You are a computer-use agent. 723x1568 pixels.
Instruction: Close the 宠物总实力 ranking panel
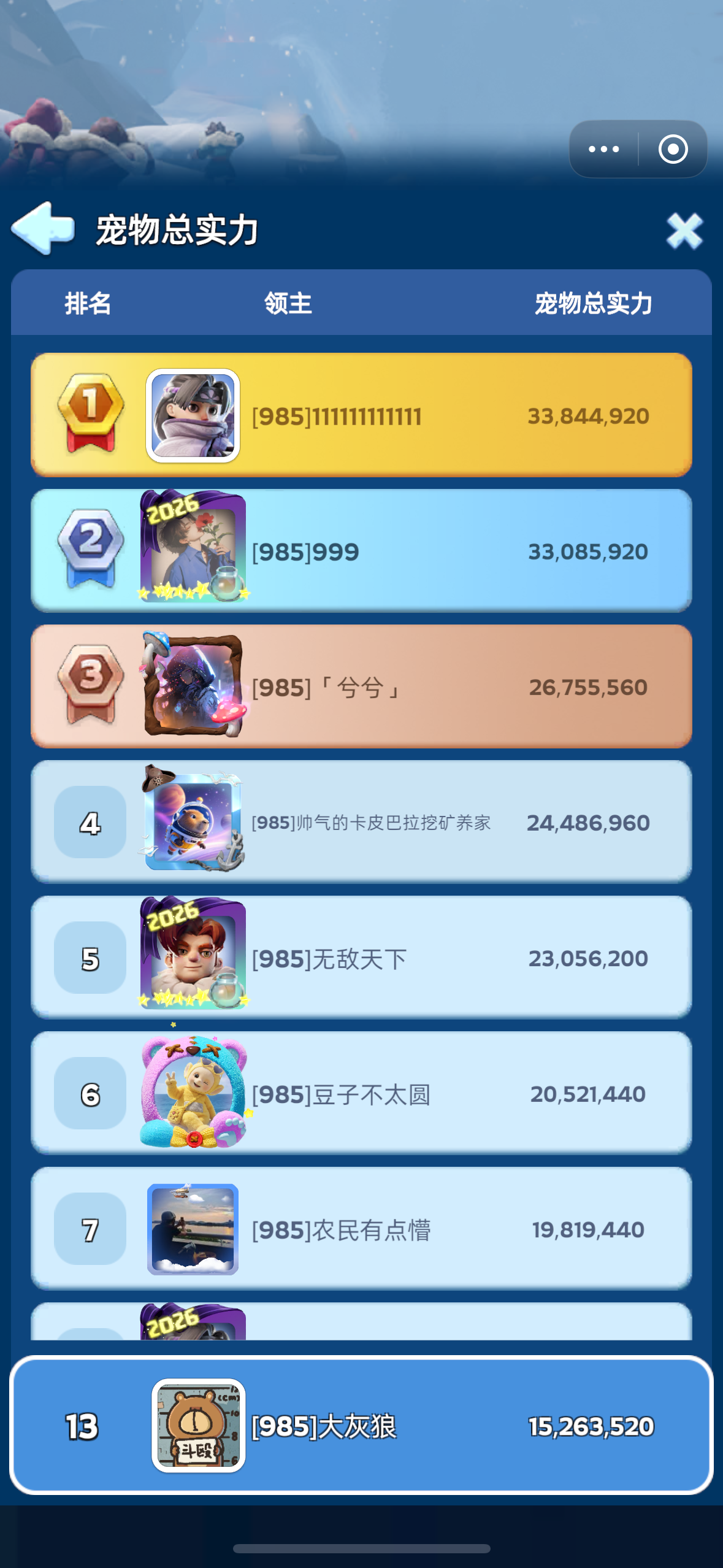(x=684, y=231)
